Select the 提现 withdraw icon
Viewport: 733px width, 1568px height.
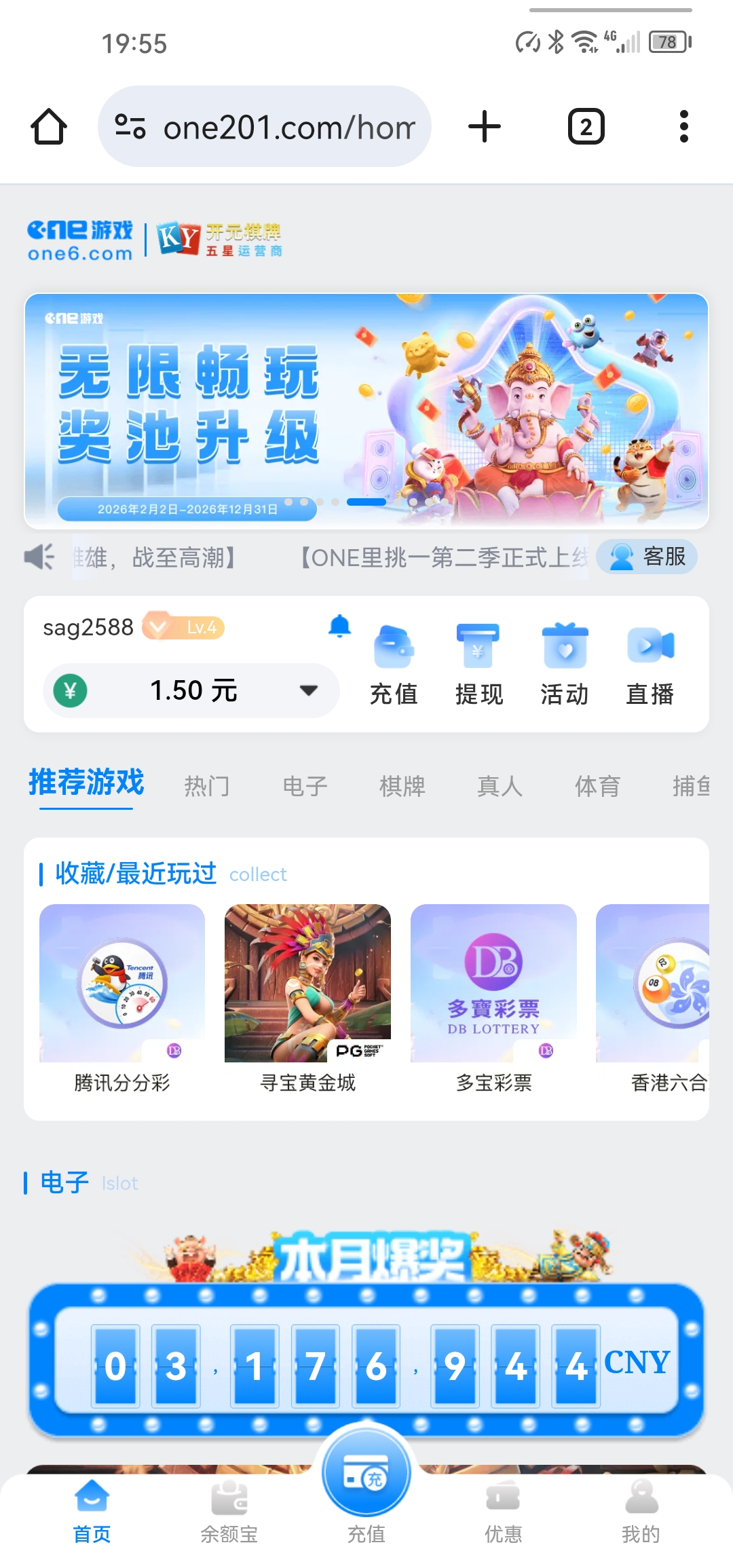tap(478, 662)
